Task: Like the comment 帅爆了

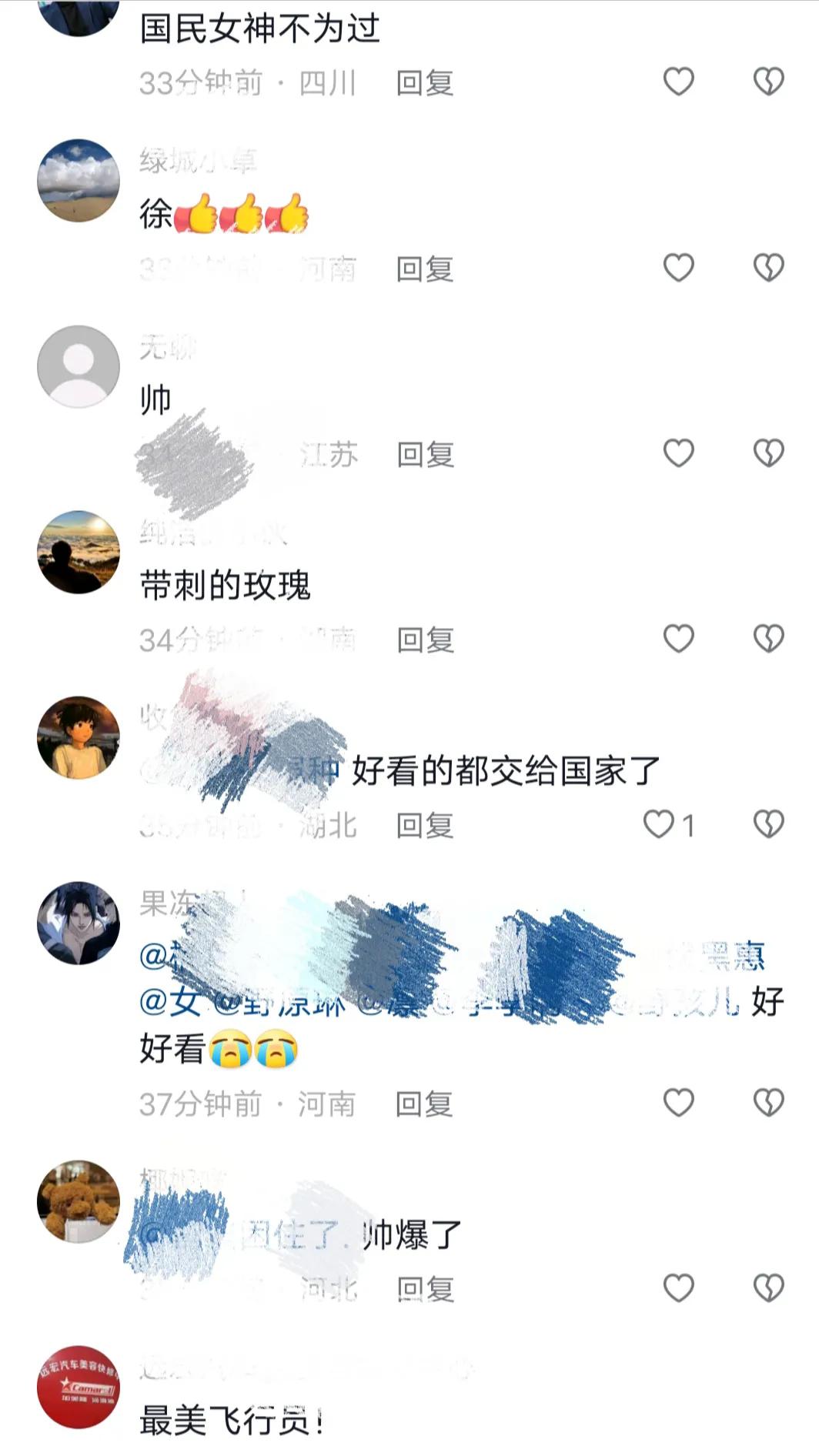Action: (679, 1288)
